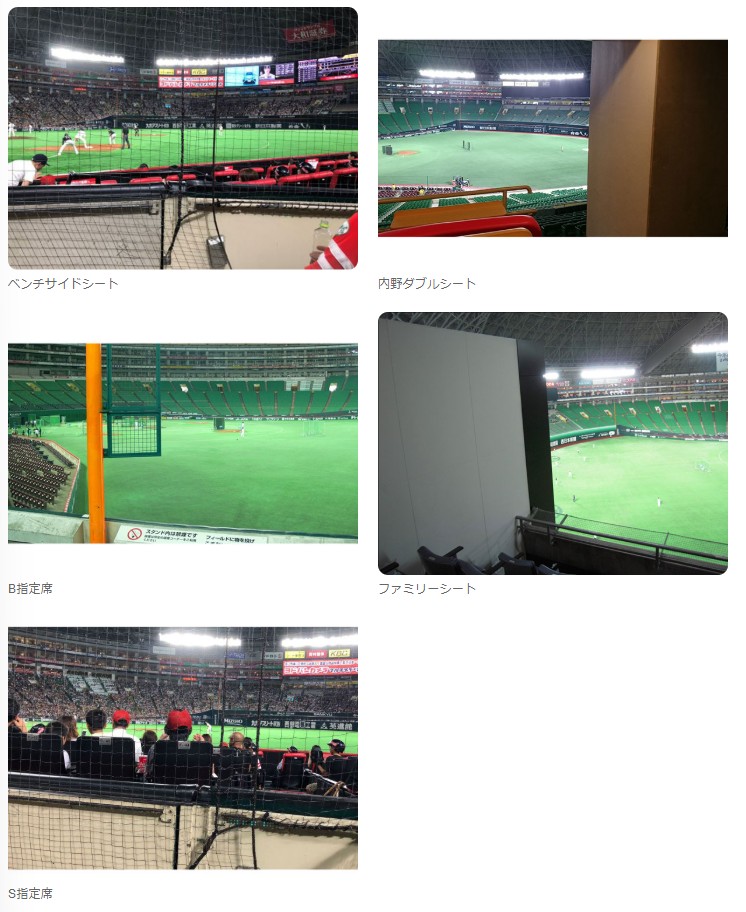Image resolution: width=746 pixels, height=912 pixels.
Task: Select the S指定席 seat view photo
Action: (182, 748)
